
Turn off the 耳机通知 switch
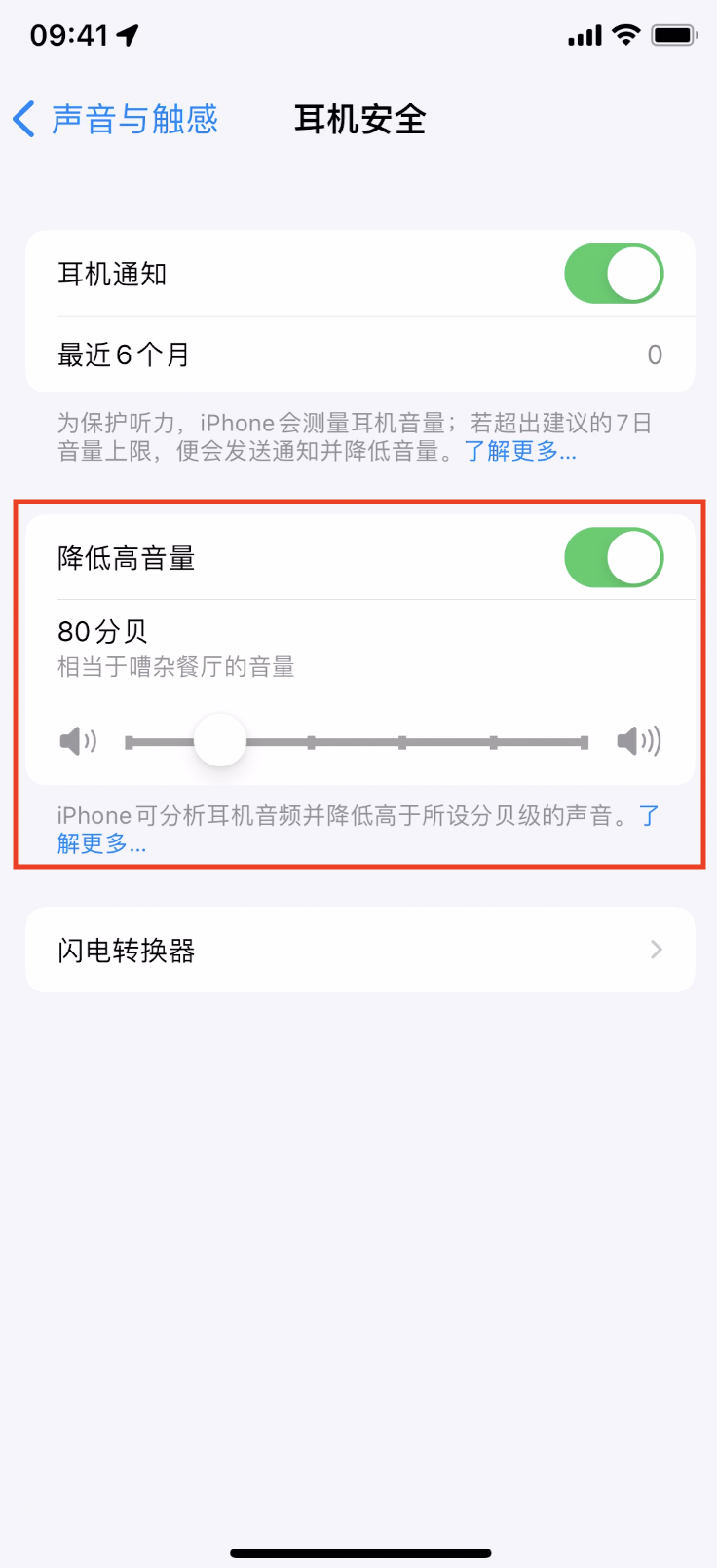[613, 274]
